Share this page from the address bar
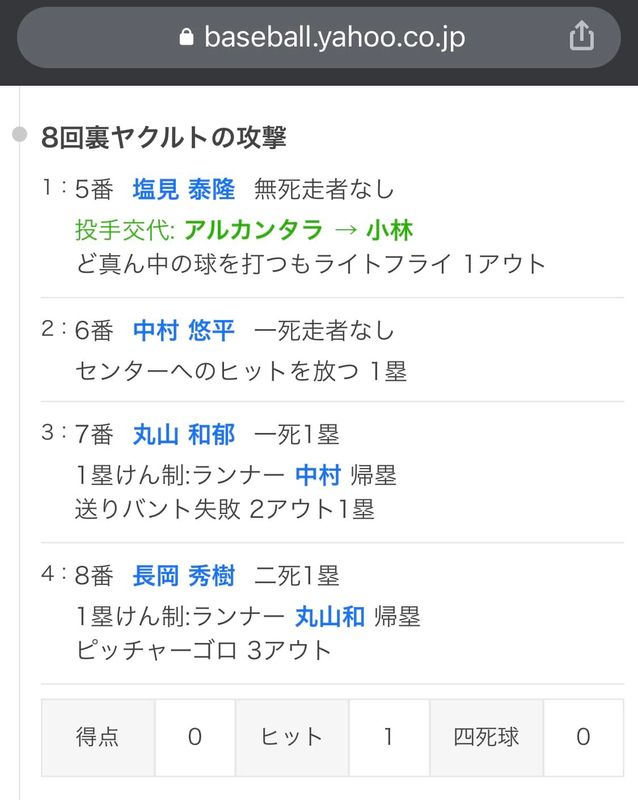This screenshot has height=800, width=638. coord(581,38)
